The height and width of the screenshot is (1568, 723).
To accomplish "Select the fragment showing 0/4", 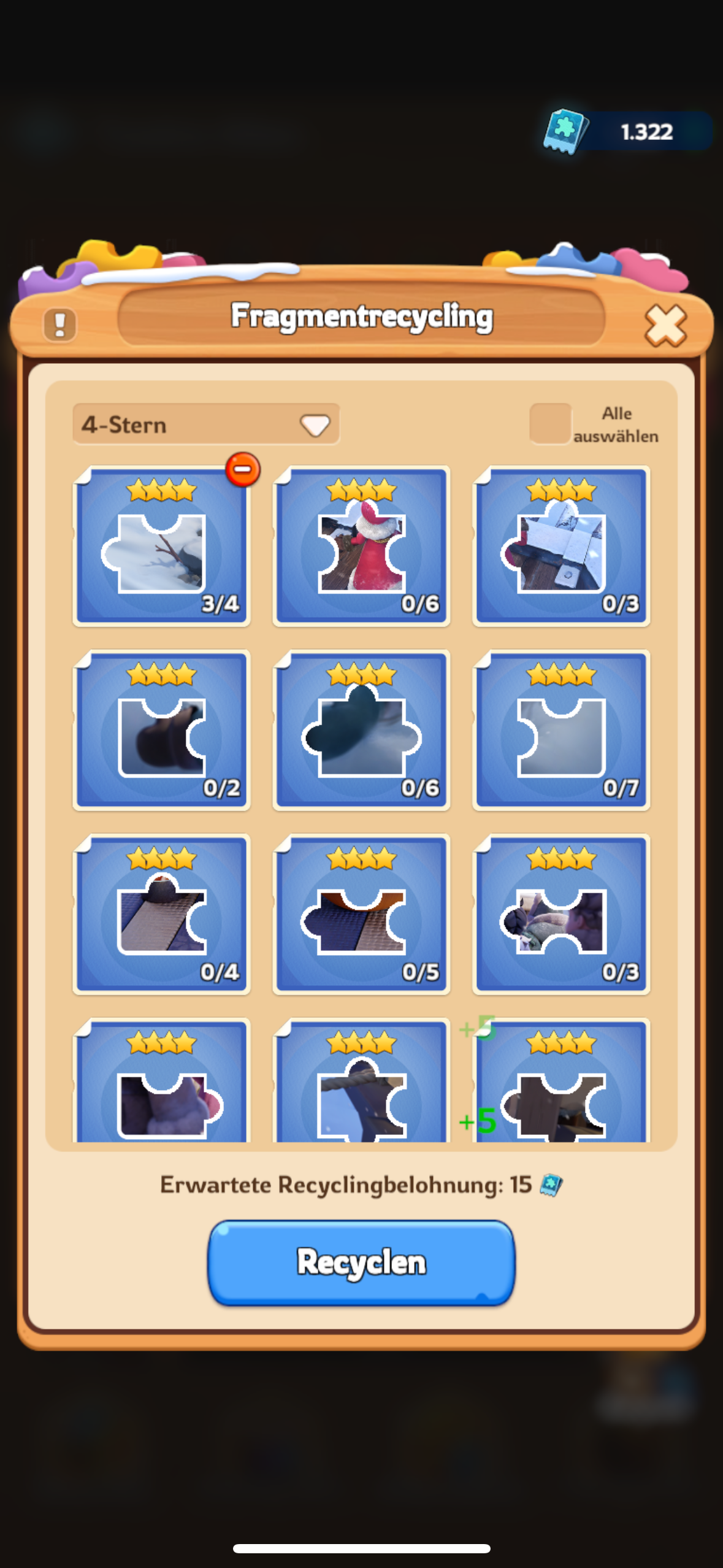I will point(161,914).
